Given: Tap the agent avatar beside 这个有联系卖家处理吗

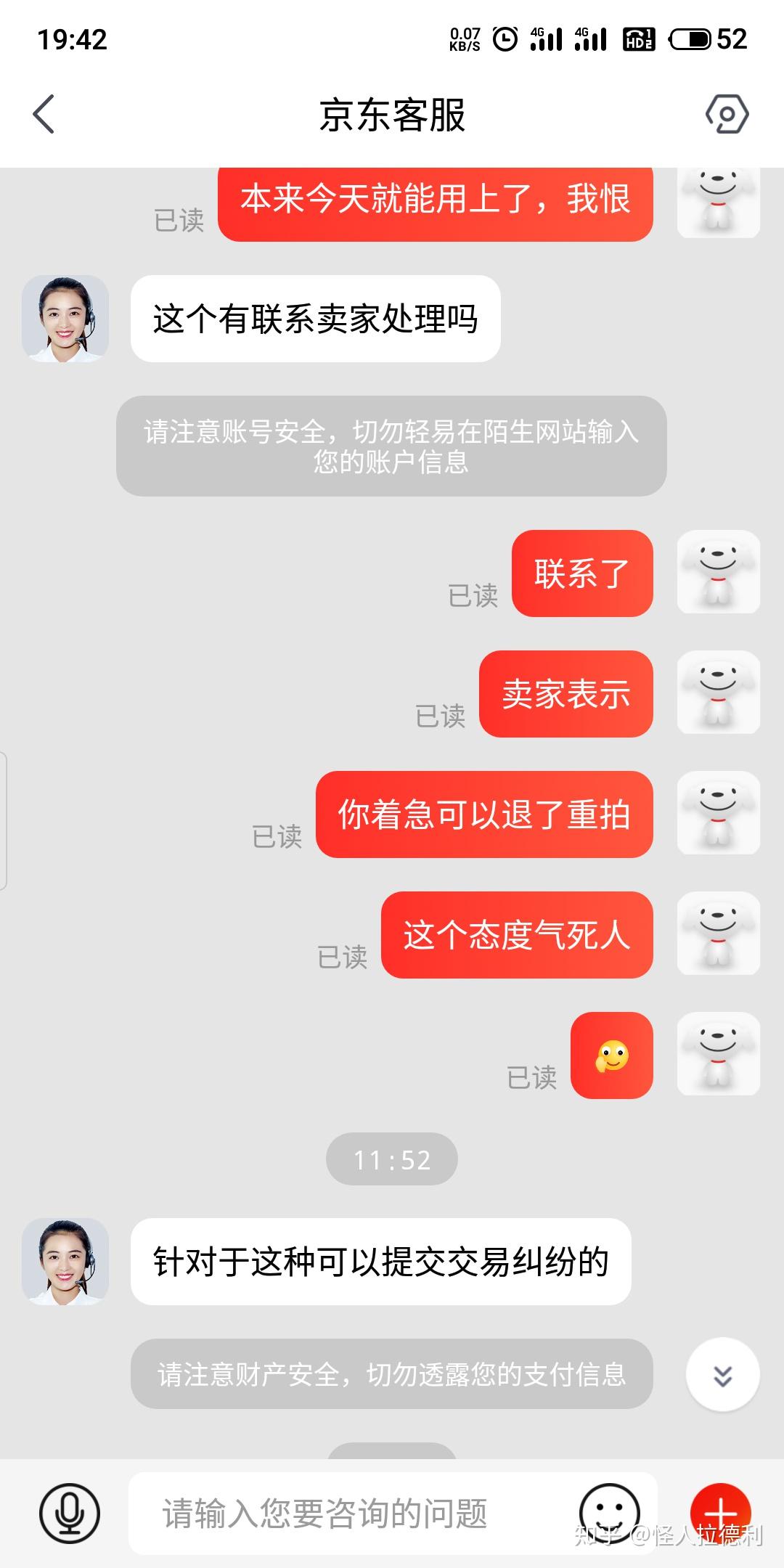Looking at the screenshot, I should [x=66, y=317].
